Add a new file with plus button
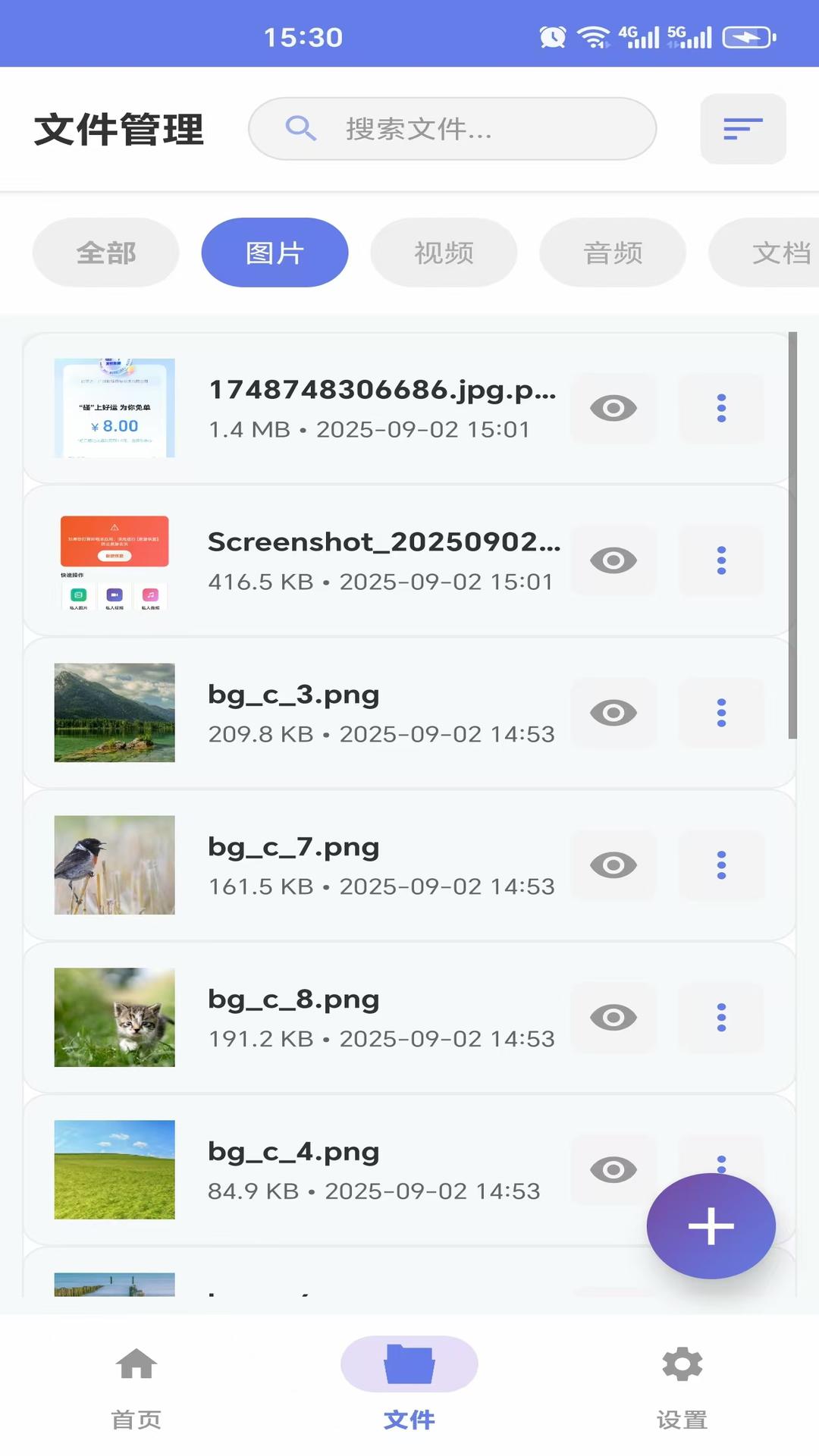The image size is (819, 1456). (x=711, y=1226)
